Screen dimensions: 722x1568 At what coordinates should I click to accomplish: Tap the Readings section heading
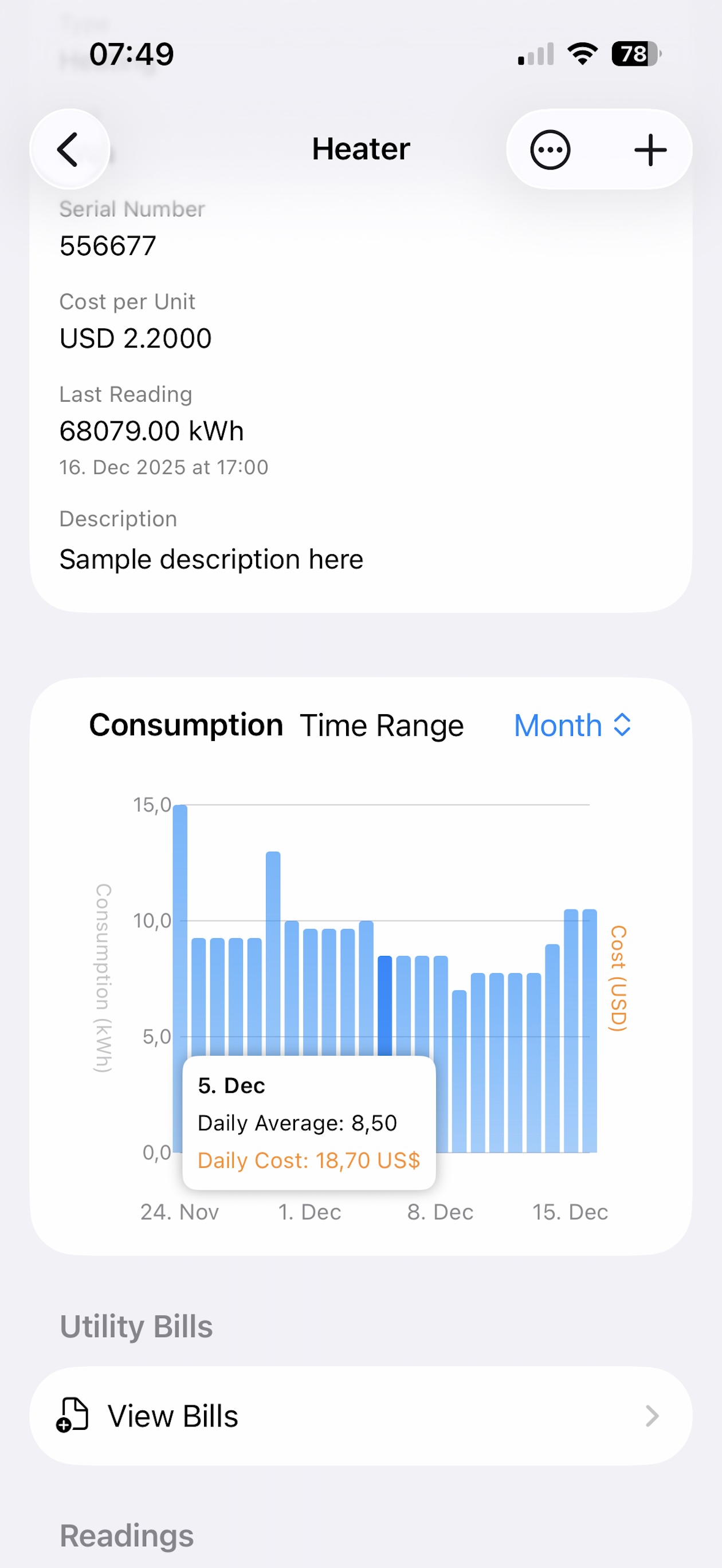pyautogui.click(x=125, y=1535)
